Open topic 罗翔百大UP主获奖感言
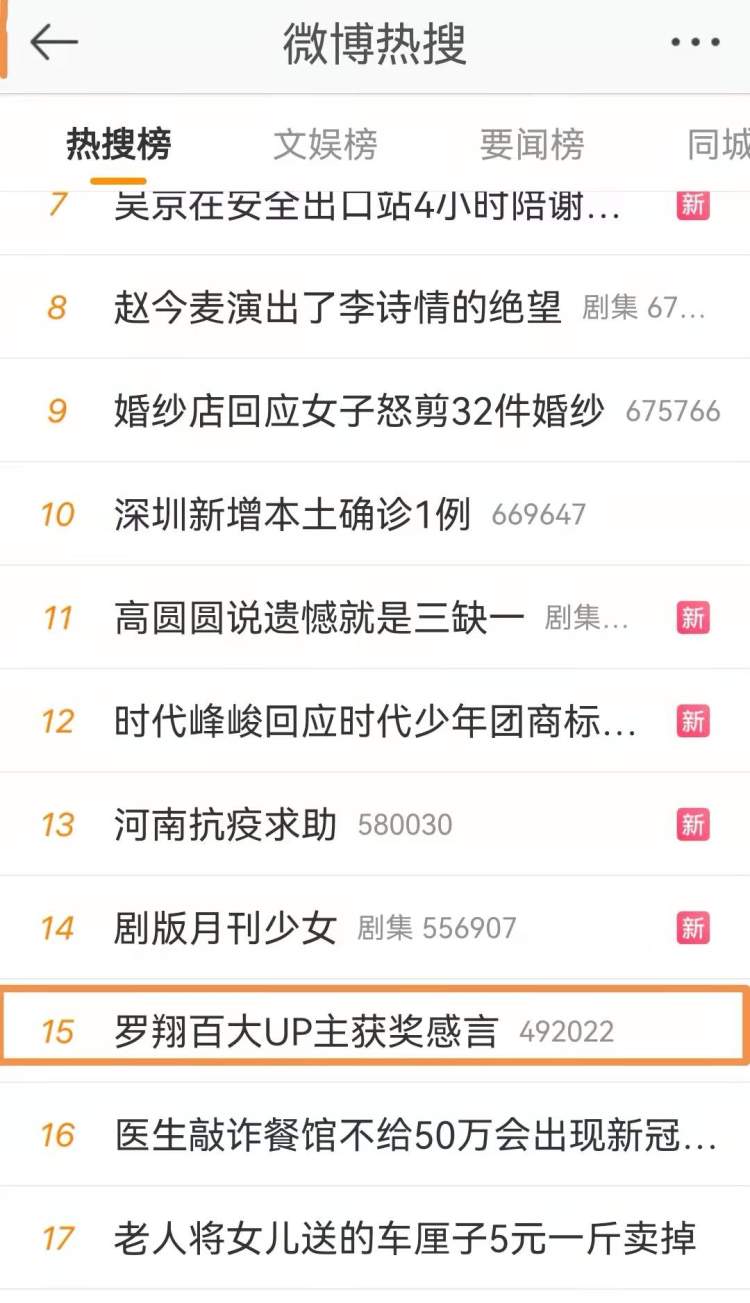The height and width of the screenshot is (1303, 750). coord(305,1031)
